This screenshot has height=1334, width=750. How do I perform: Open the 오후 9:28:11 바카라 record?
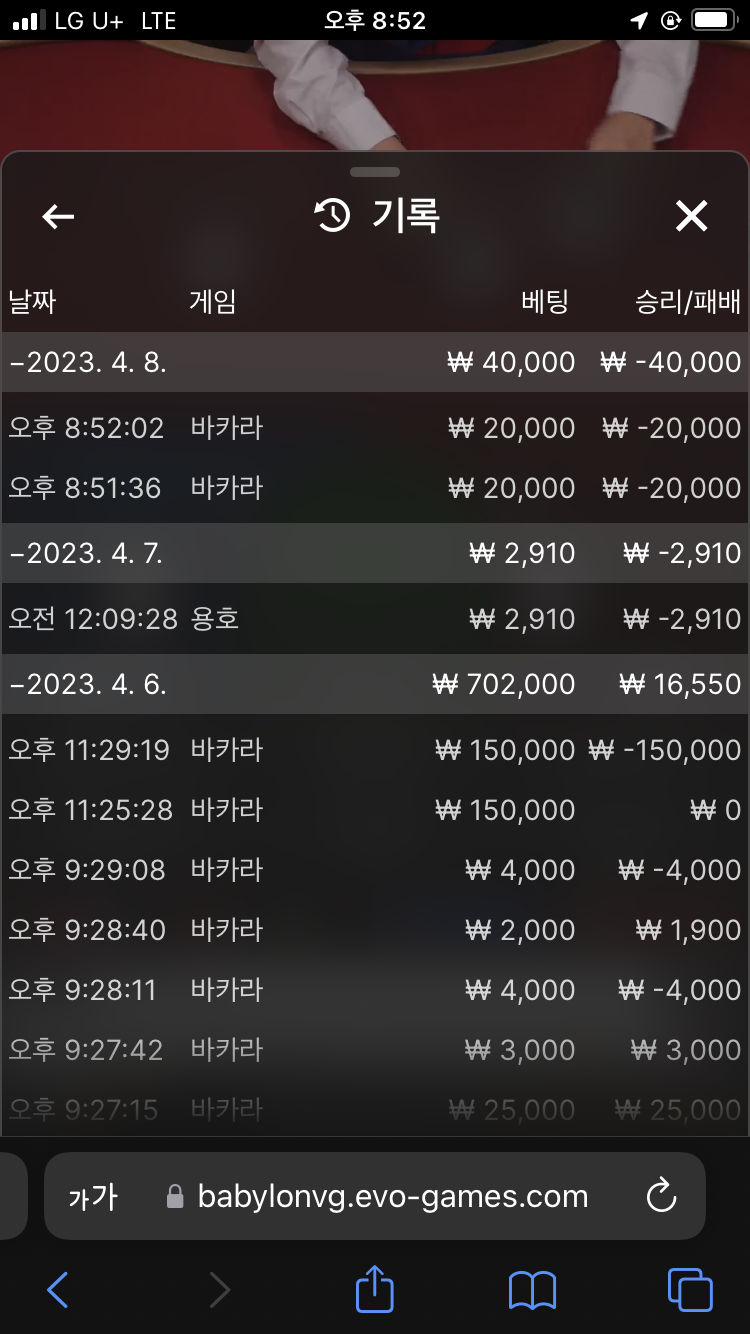(375, 990)
